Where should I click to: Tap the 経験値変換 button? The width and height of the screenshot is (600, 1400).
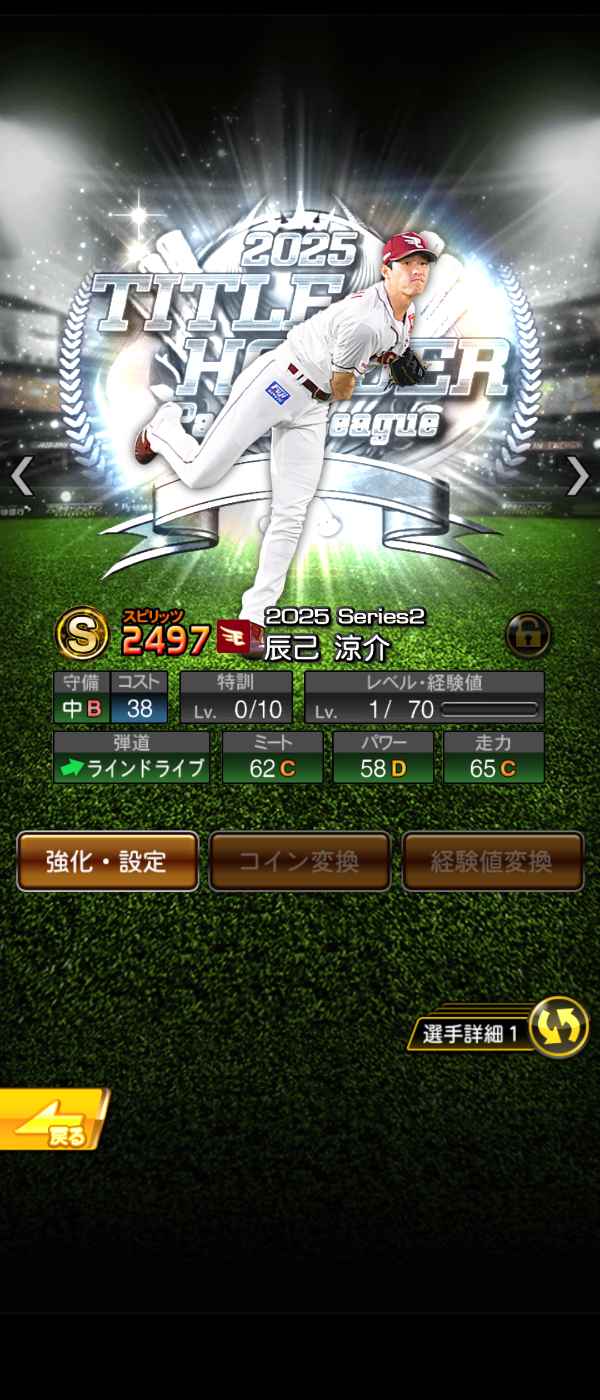coord(492,861)
